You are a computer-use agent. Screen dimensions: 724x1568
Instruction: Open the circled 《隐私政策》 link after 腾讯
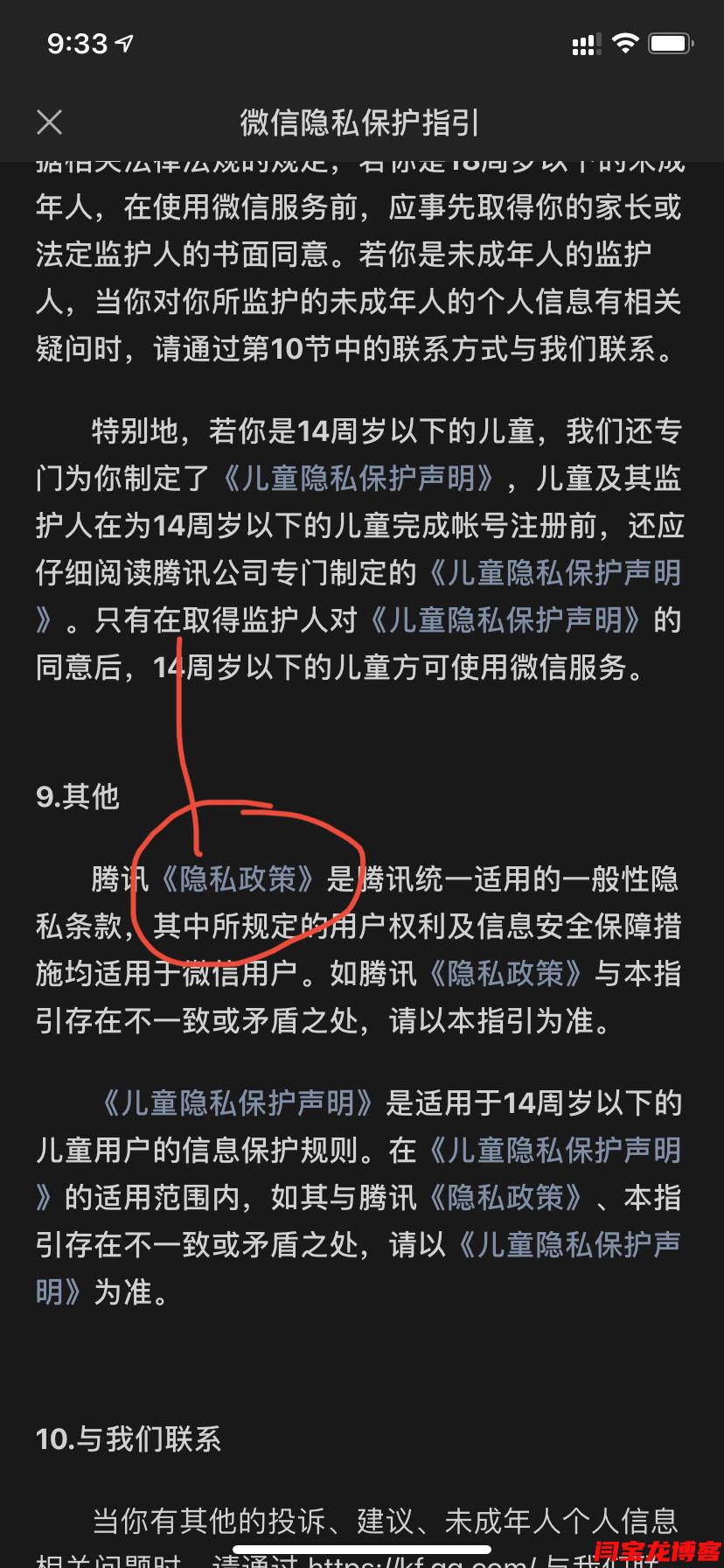(x=238, y=878)
